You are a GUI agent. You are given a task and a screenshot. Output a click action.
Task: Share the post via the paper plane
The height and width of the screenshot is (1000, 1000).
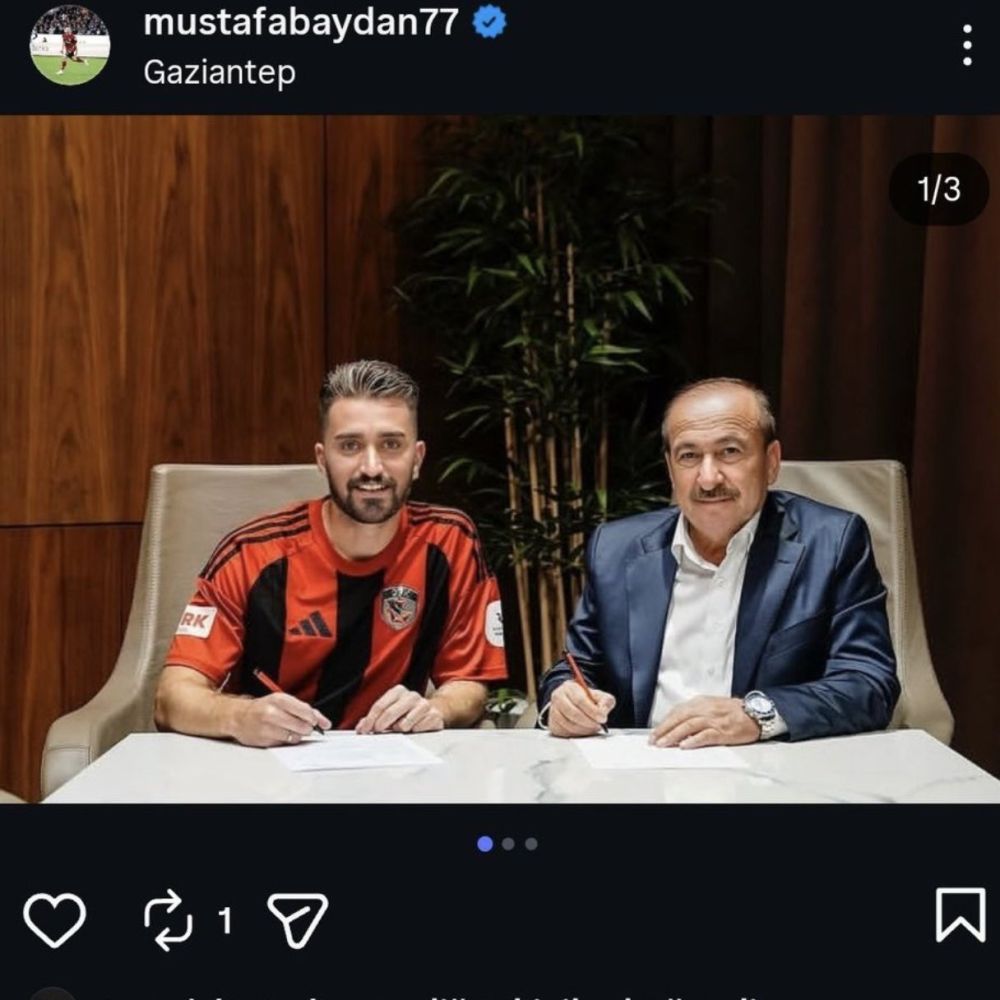point(298,919)
